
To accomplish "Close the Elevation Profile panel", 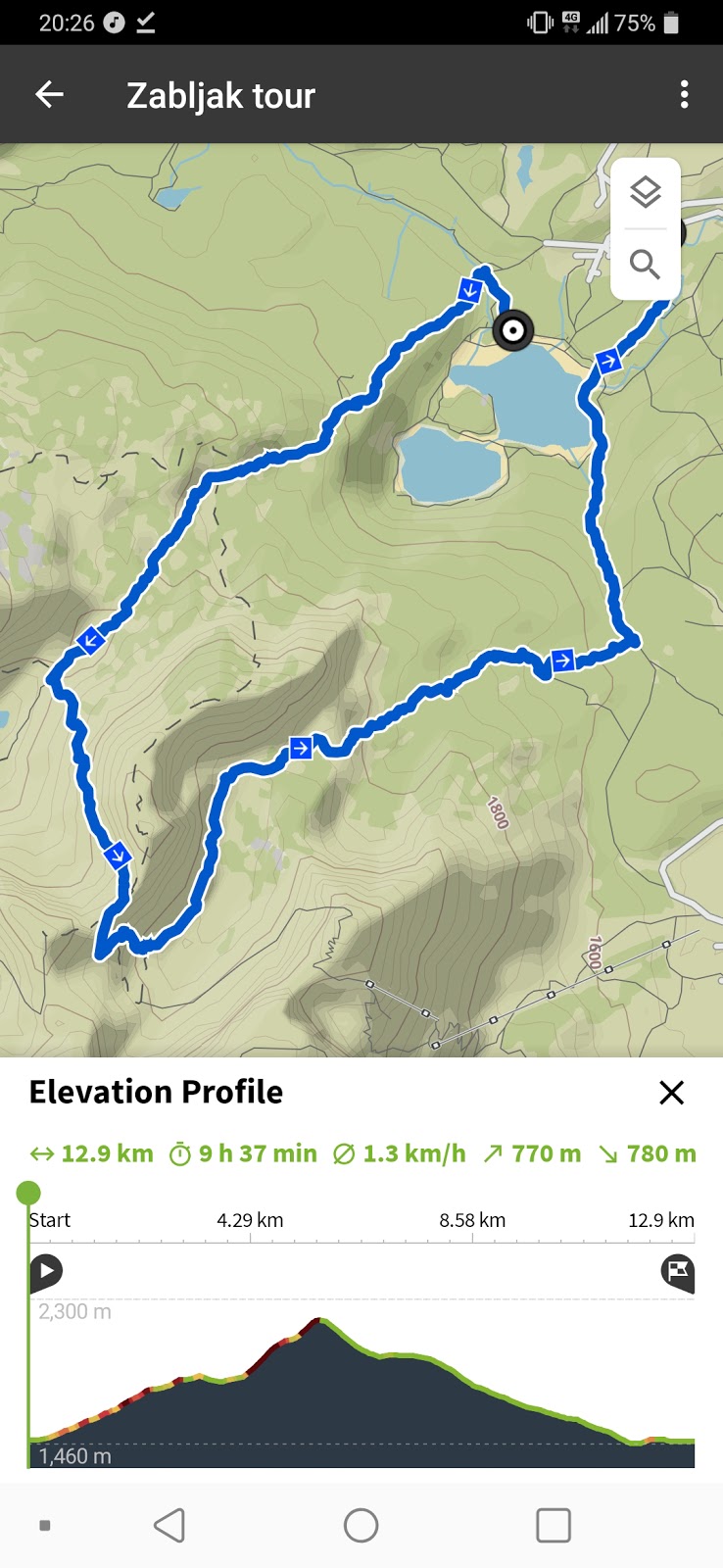I will 671,1092.
